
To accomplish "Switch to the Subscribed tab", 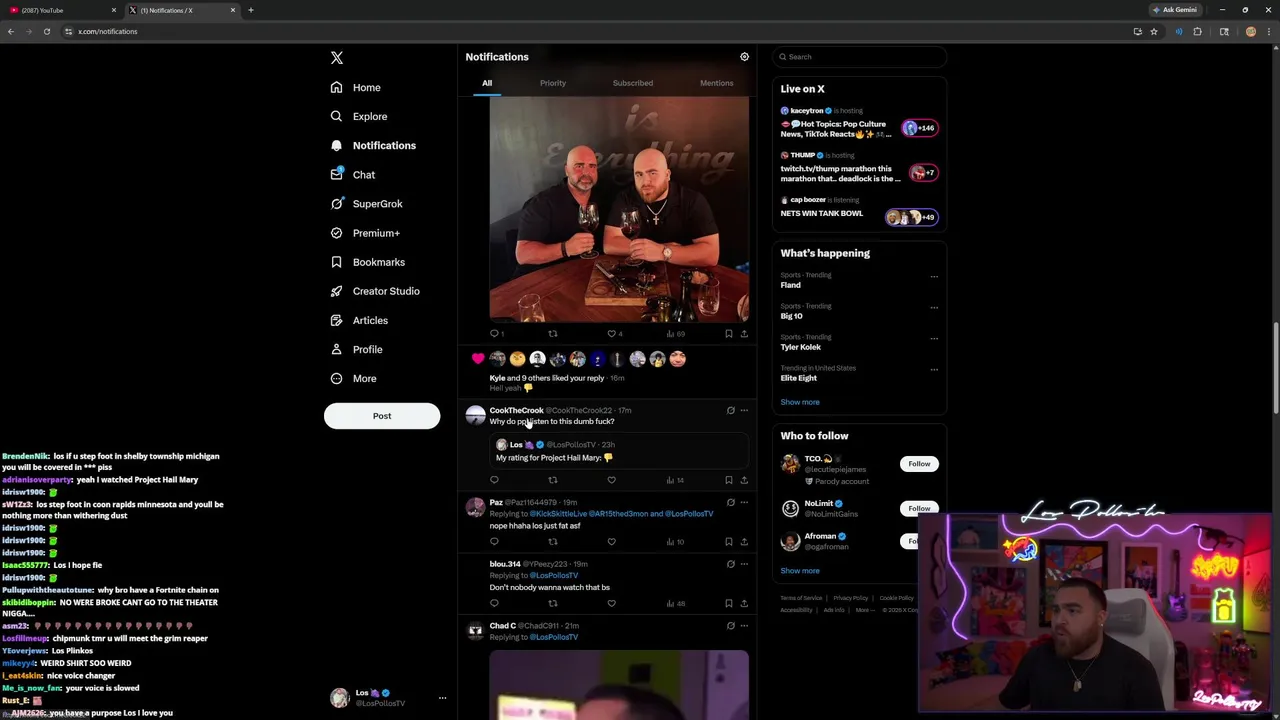I will (x=632, y=83).
